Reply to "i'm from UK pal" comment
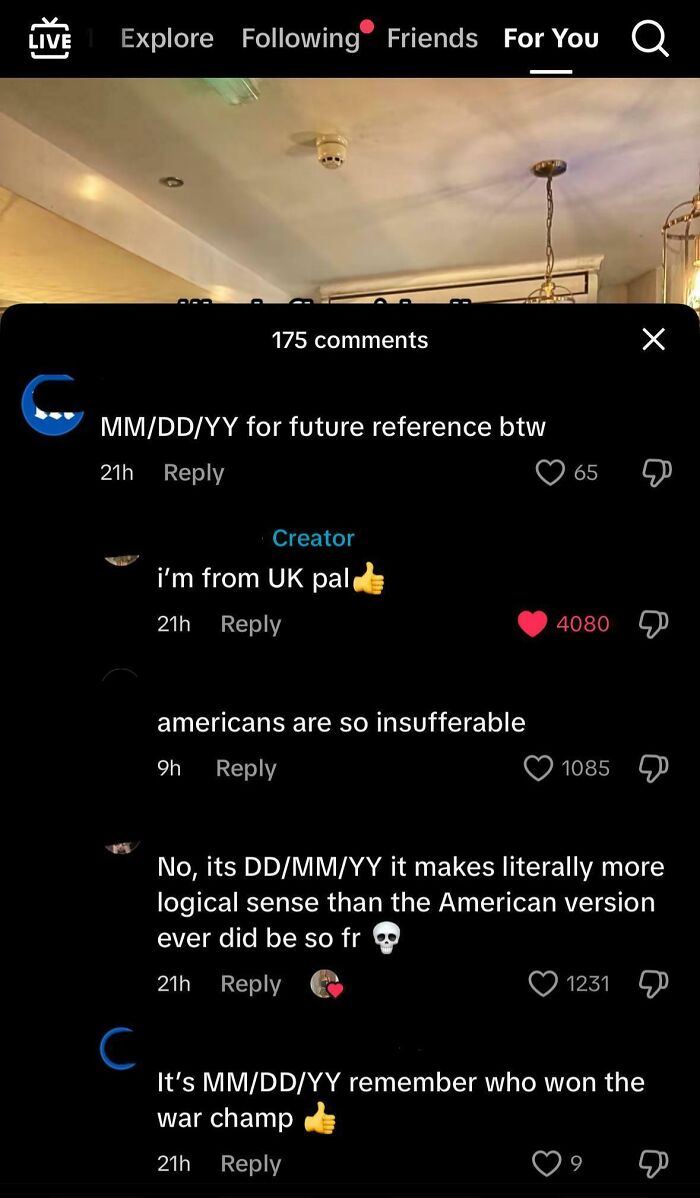 pos(251,624)
